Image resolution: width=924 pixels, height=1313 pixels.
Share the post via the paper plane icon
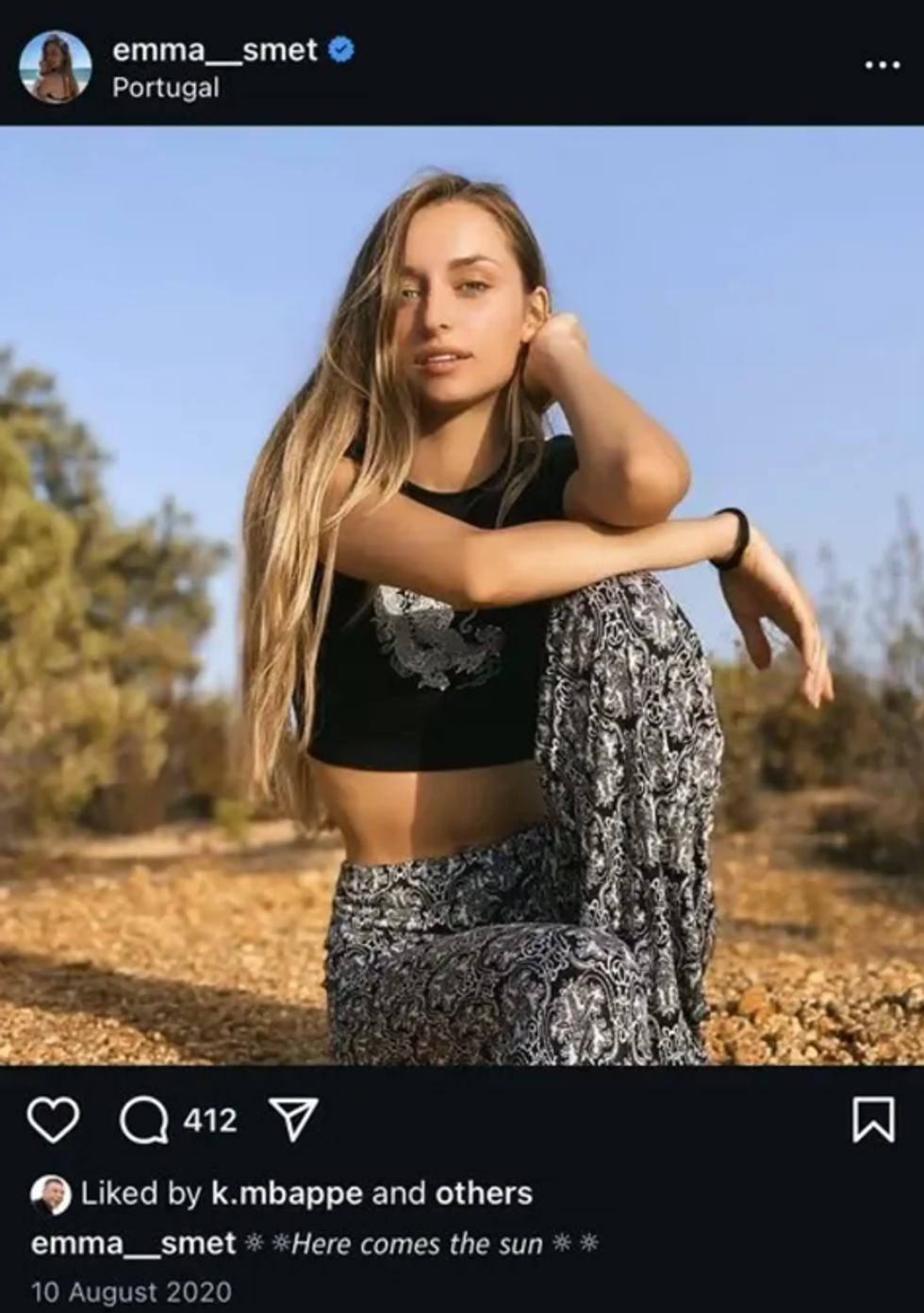point(293,1120)
